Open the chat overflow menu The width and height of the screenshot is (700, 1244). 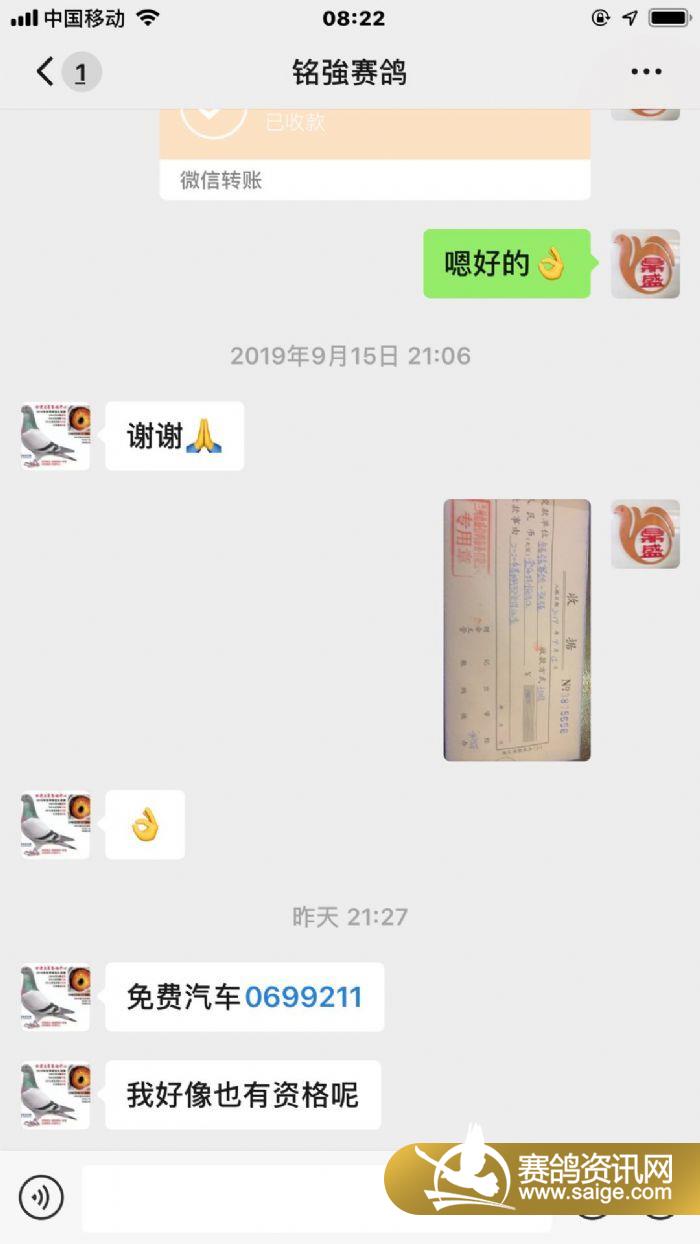point(646,72)
